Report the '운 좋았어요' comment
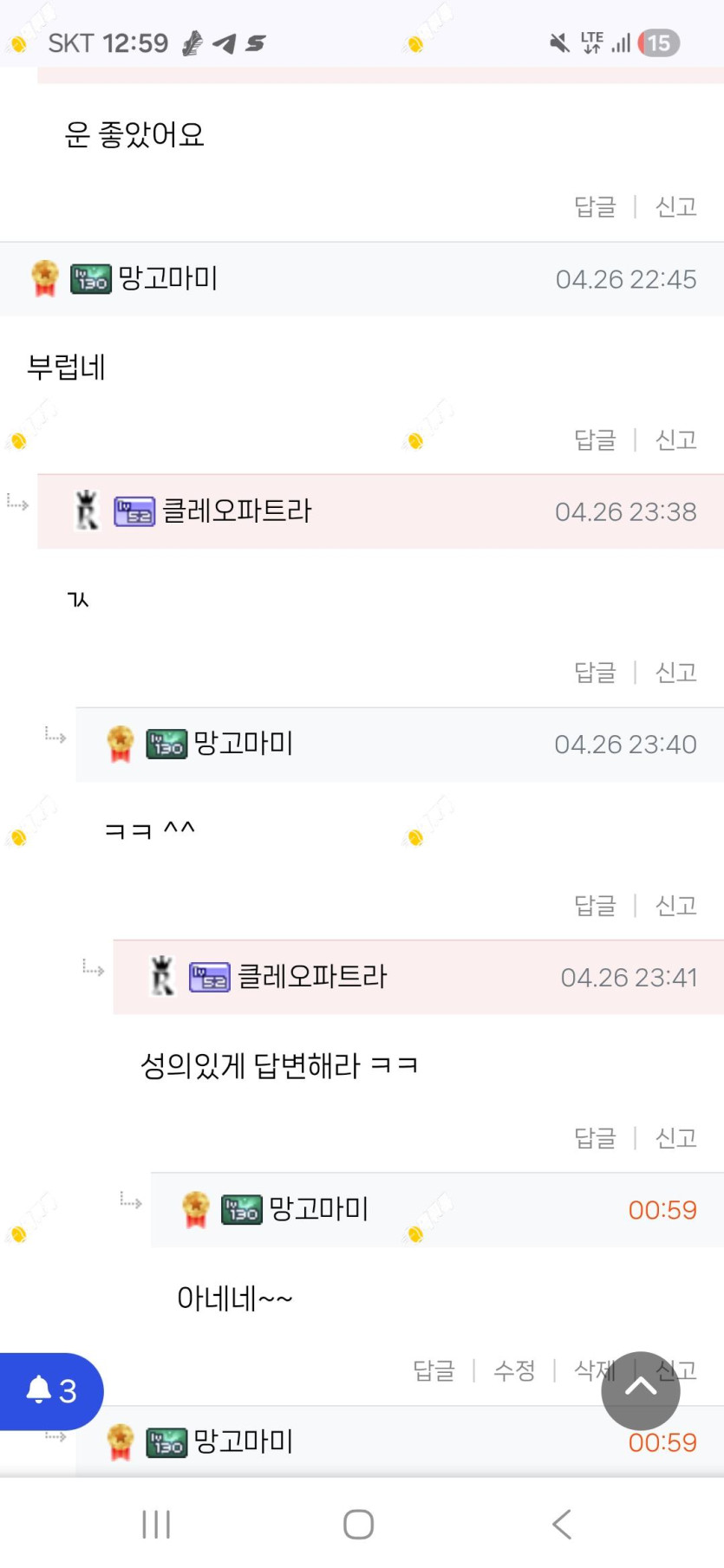Screen dimensions: 724x1568 pos(675,206)
